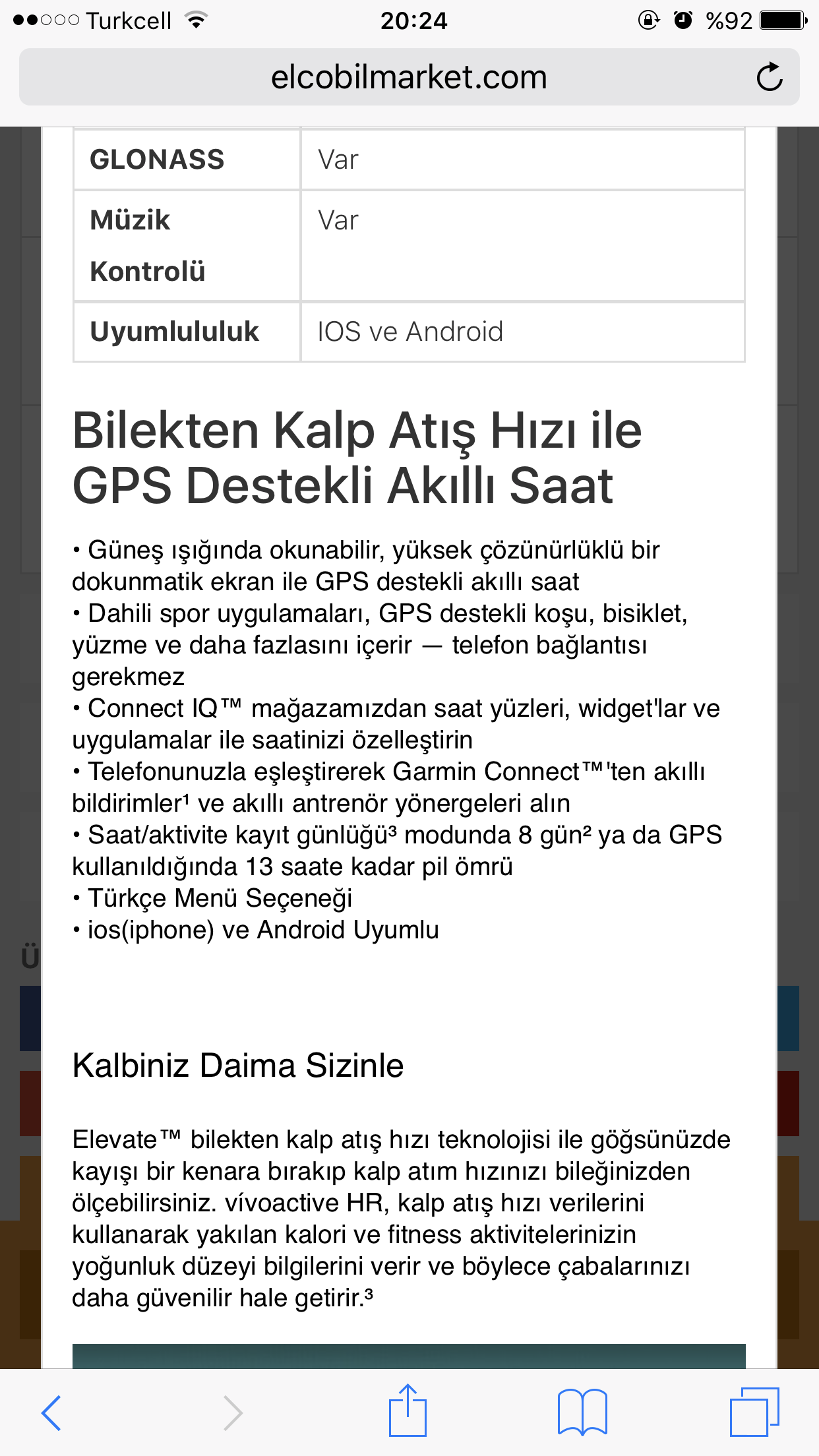Go back to the previous page
Screen dimensions: 819x1456
51,1412
